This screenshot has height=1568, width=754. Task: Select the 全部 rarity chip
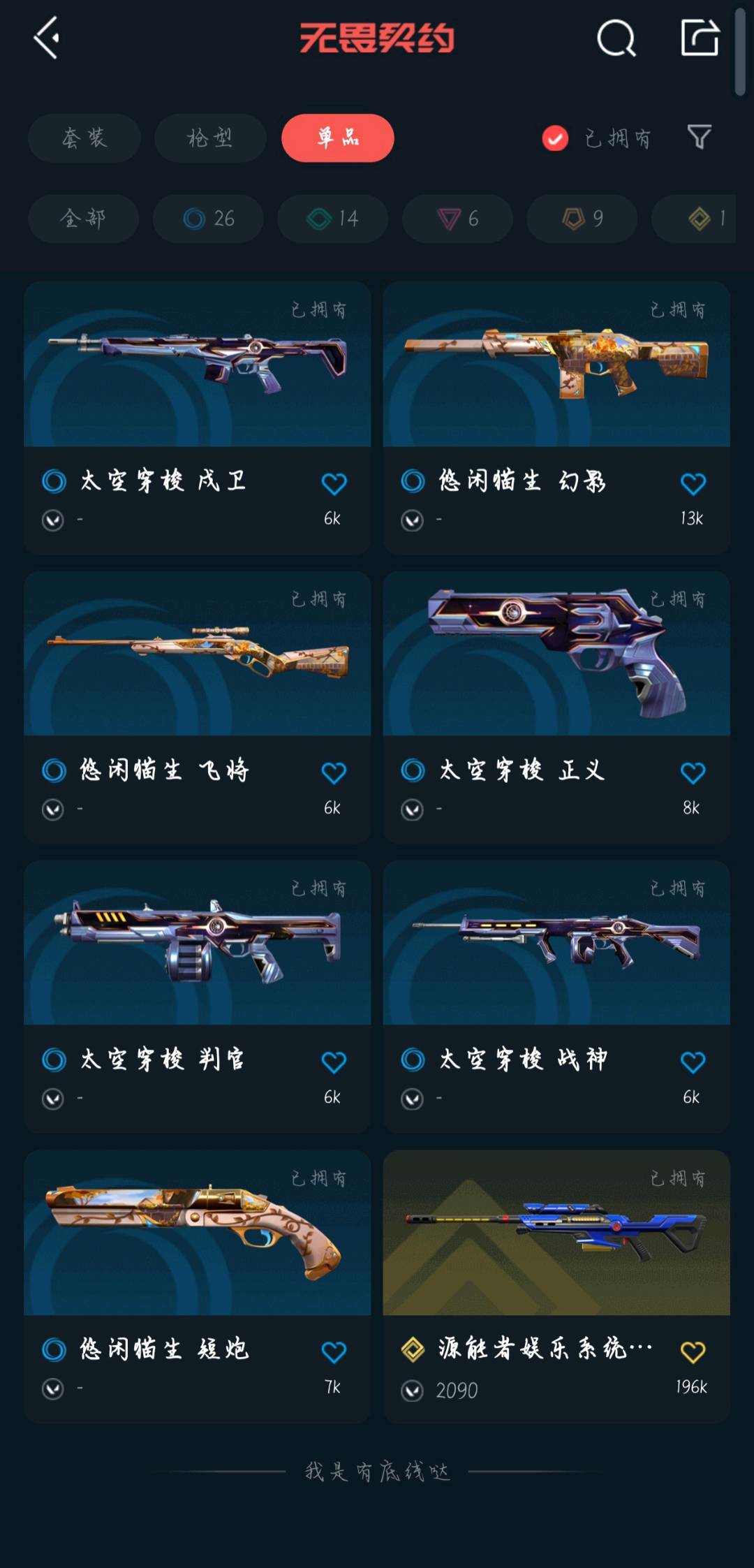83,219
